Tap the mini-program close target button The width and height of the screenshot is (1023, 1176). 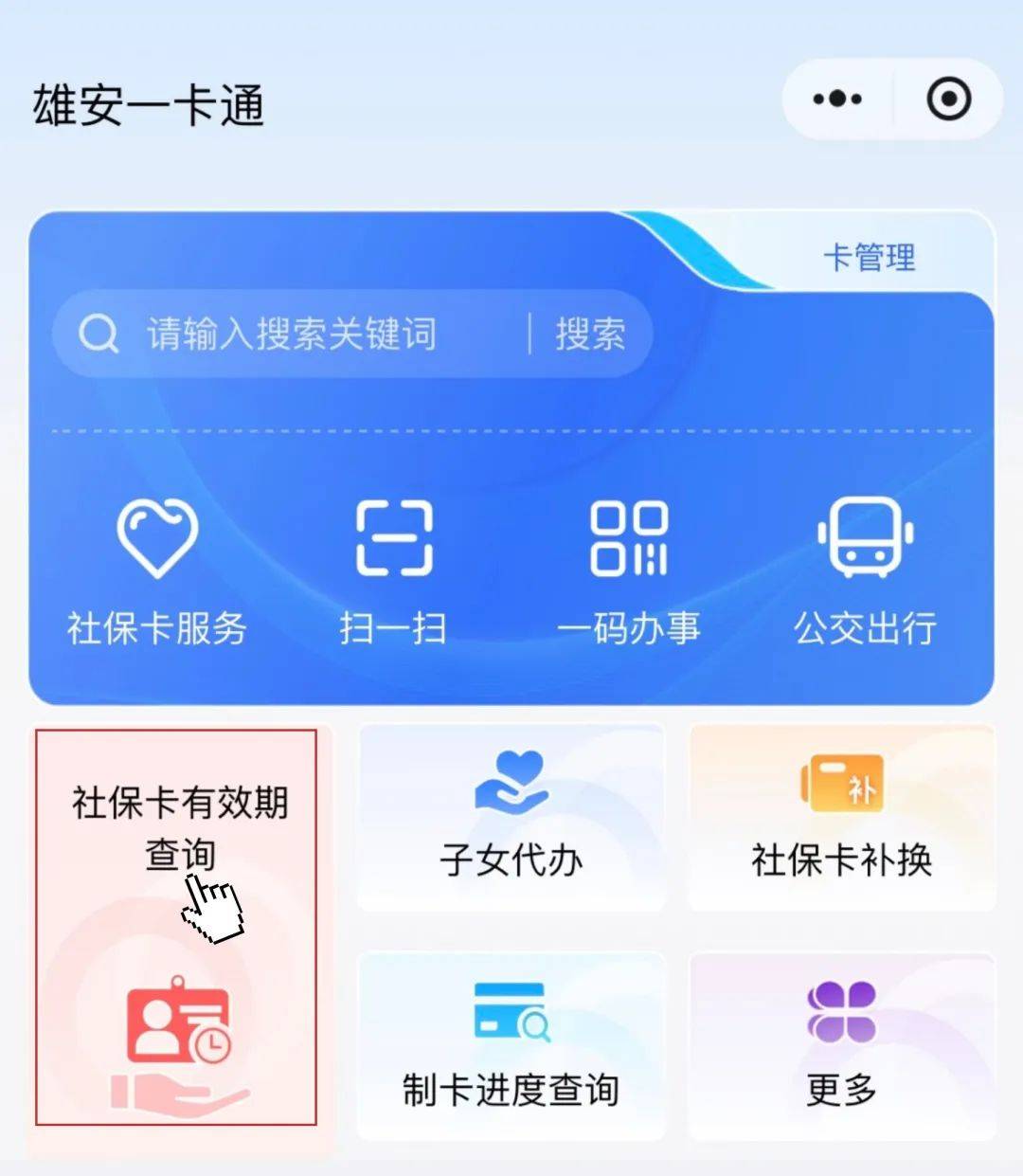tap(948, 98)
